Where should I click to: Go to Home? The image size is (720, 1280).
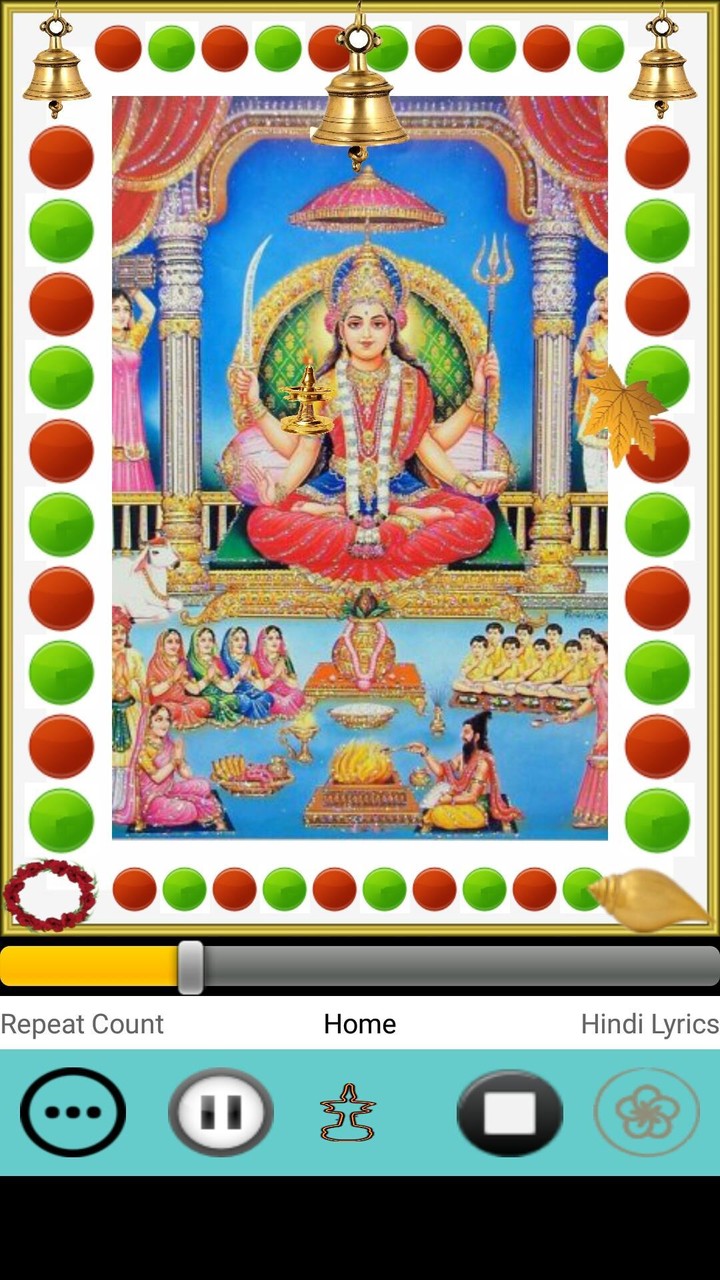pos(360,1024)
